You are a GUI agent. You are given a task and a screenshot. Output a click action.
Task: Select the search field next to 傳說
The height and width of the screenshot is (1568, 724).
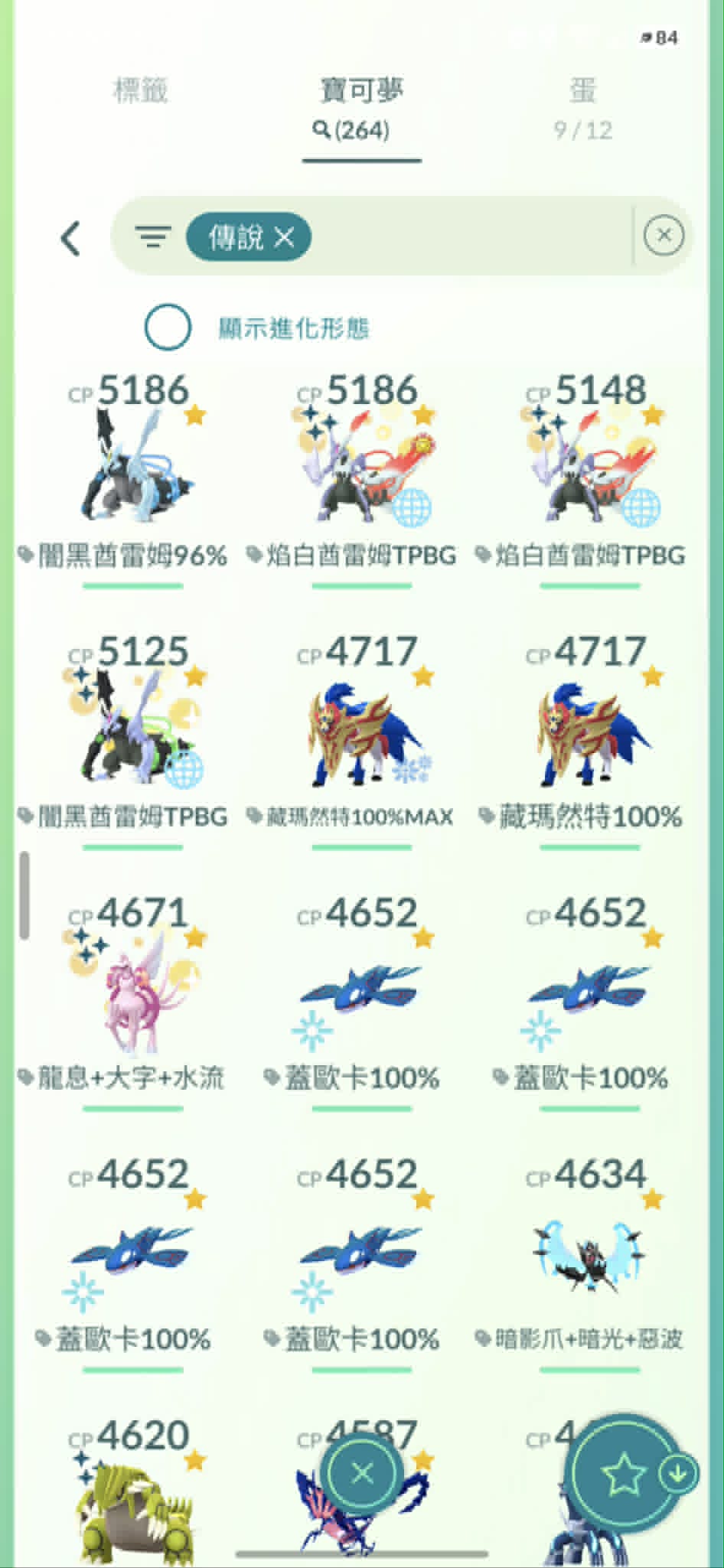coord(471,236)
